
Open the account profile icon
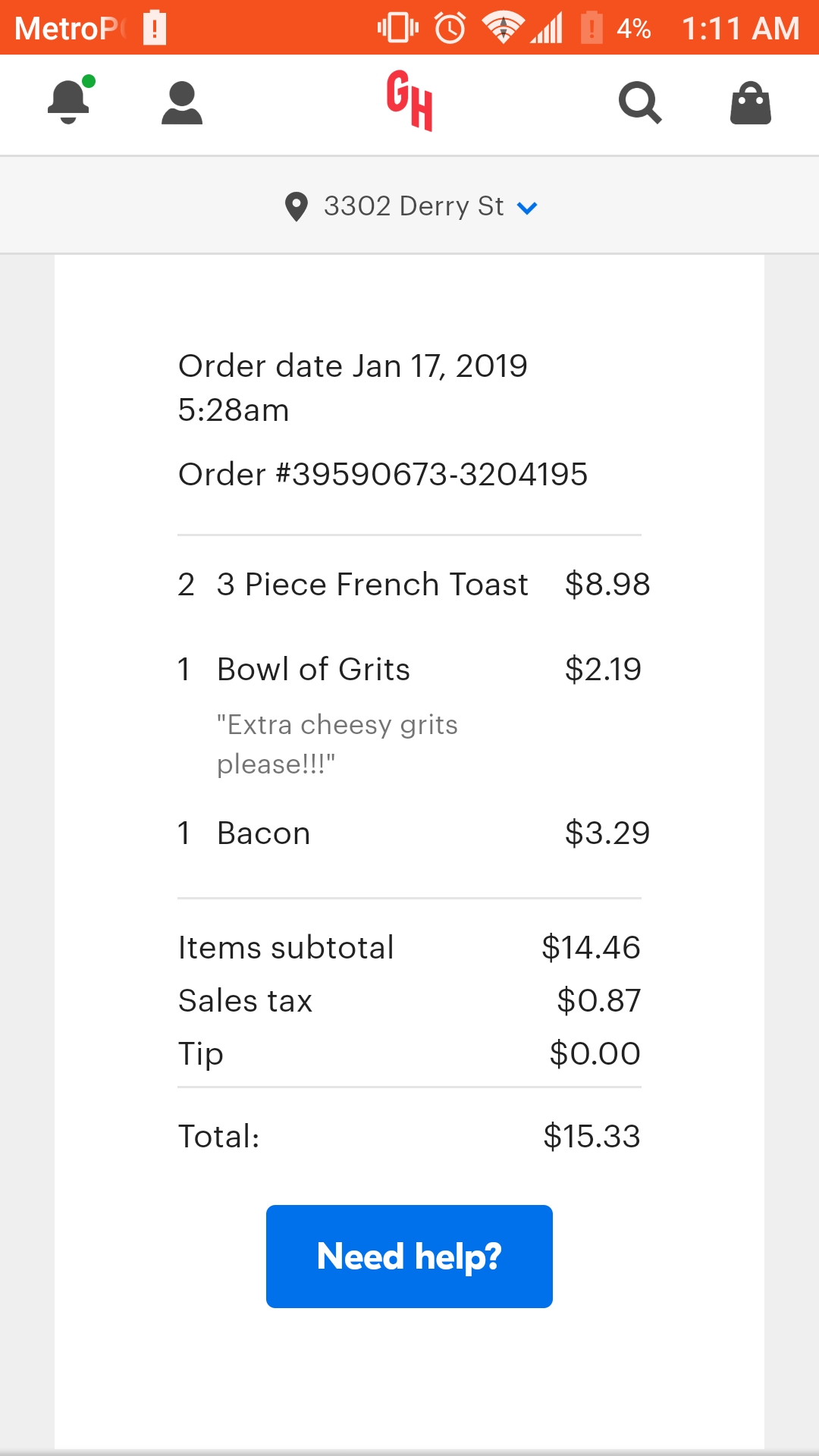coord(180,102)
